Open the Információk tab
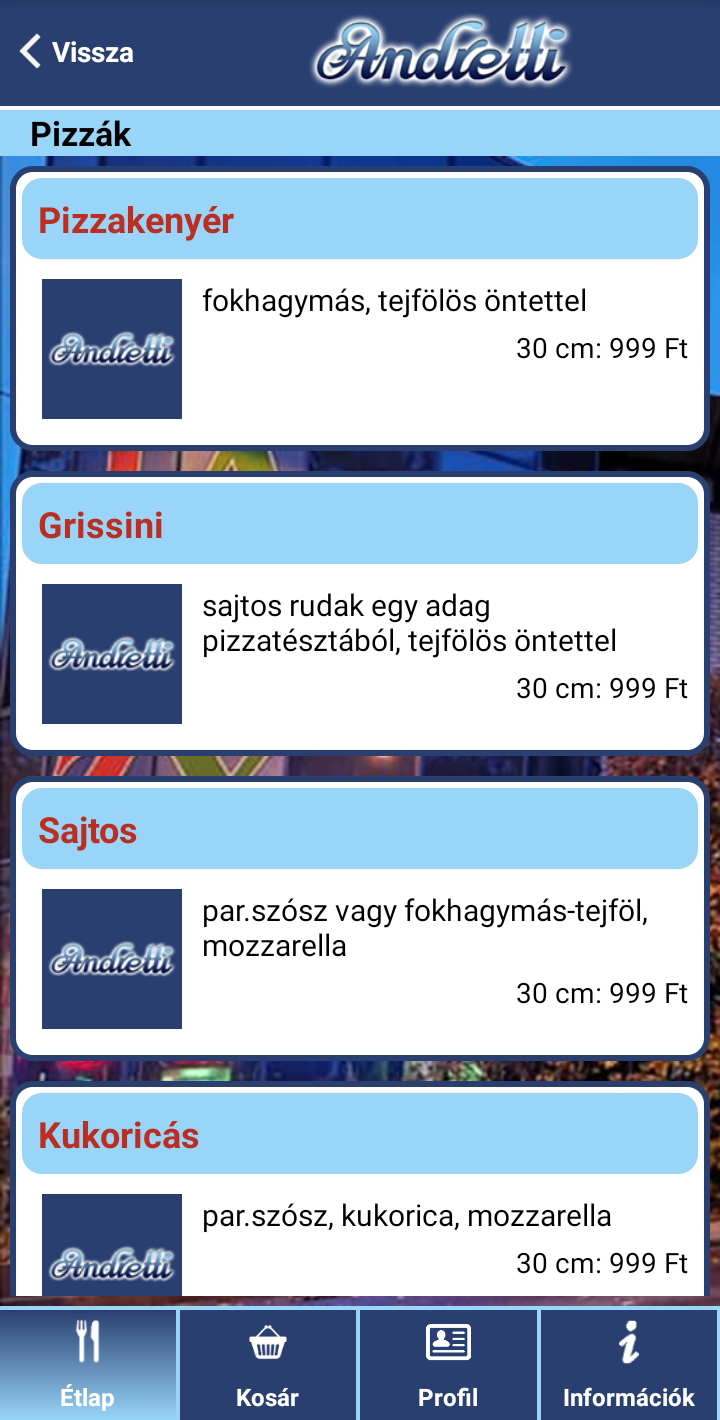The height and width of the screenshot is (1420, 720). click(x=629, y=1365)
